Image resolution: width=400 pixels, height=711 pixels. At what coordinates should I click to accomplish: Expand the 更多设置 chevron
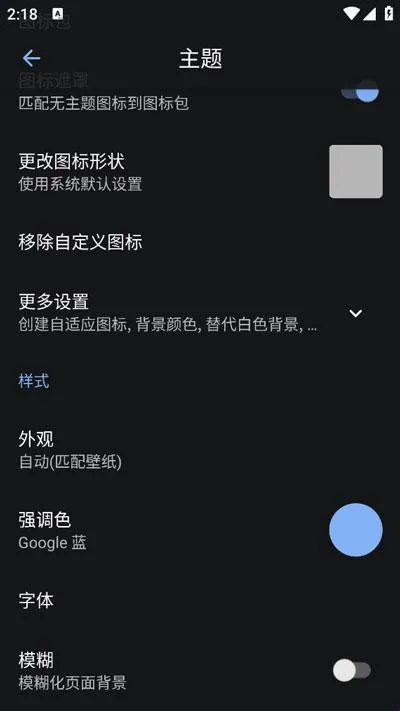[x=356, y=313]
